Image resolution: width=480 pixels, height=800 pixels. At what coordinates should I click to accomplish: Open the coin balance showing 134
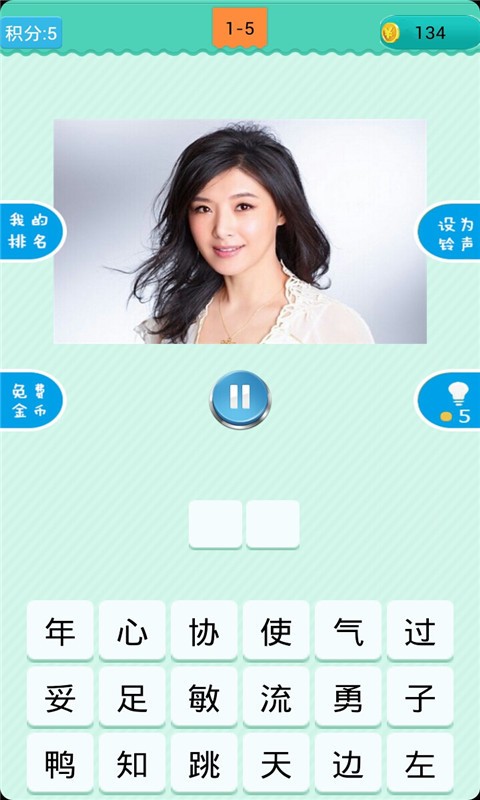[x=430, y=33]
